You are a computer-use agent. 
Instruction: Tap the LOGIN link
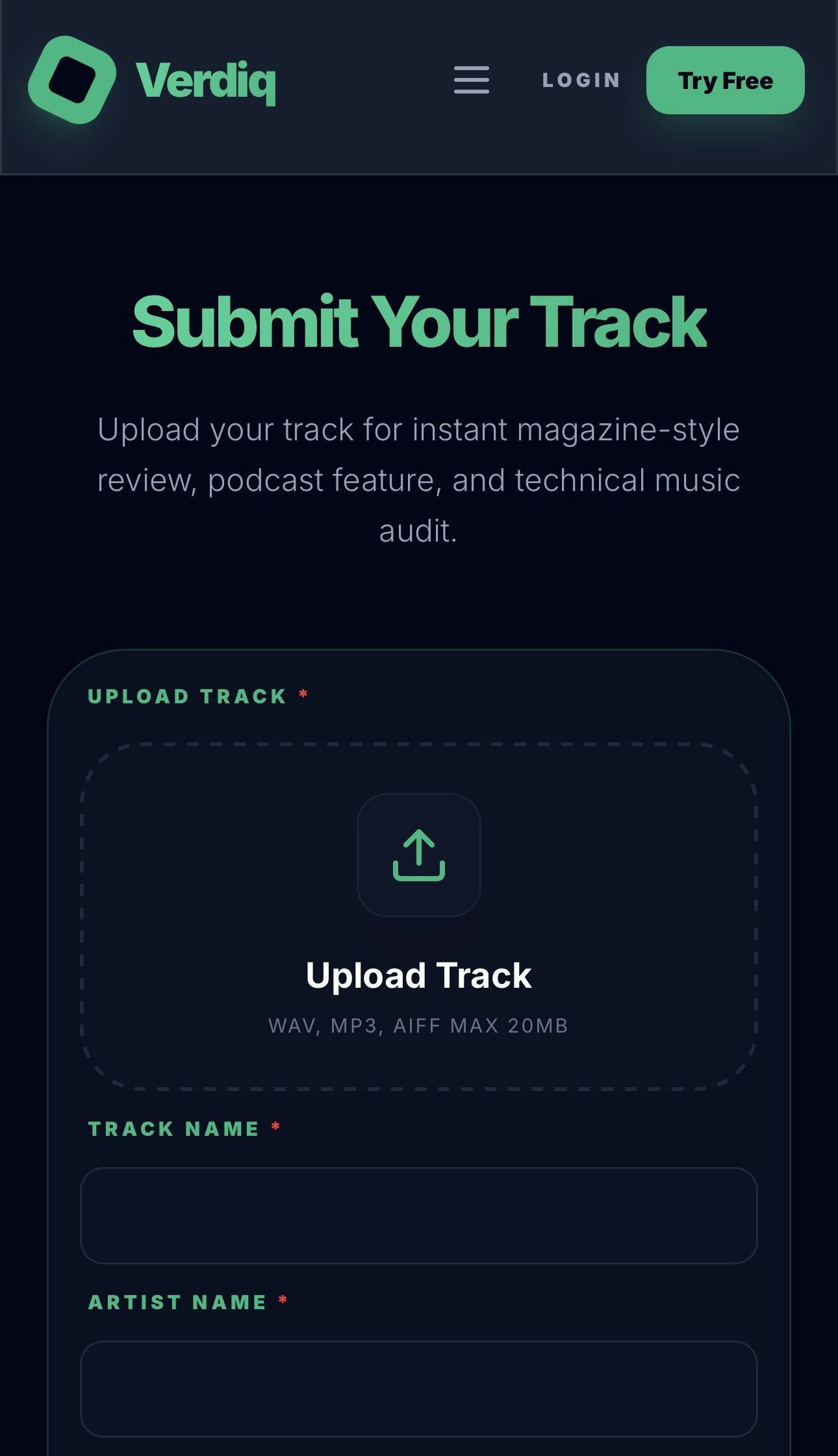click(x=581, y=80)
